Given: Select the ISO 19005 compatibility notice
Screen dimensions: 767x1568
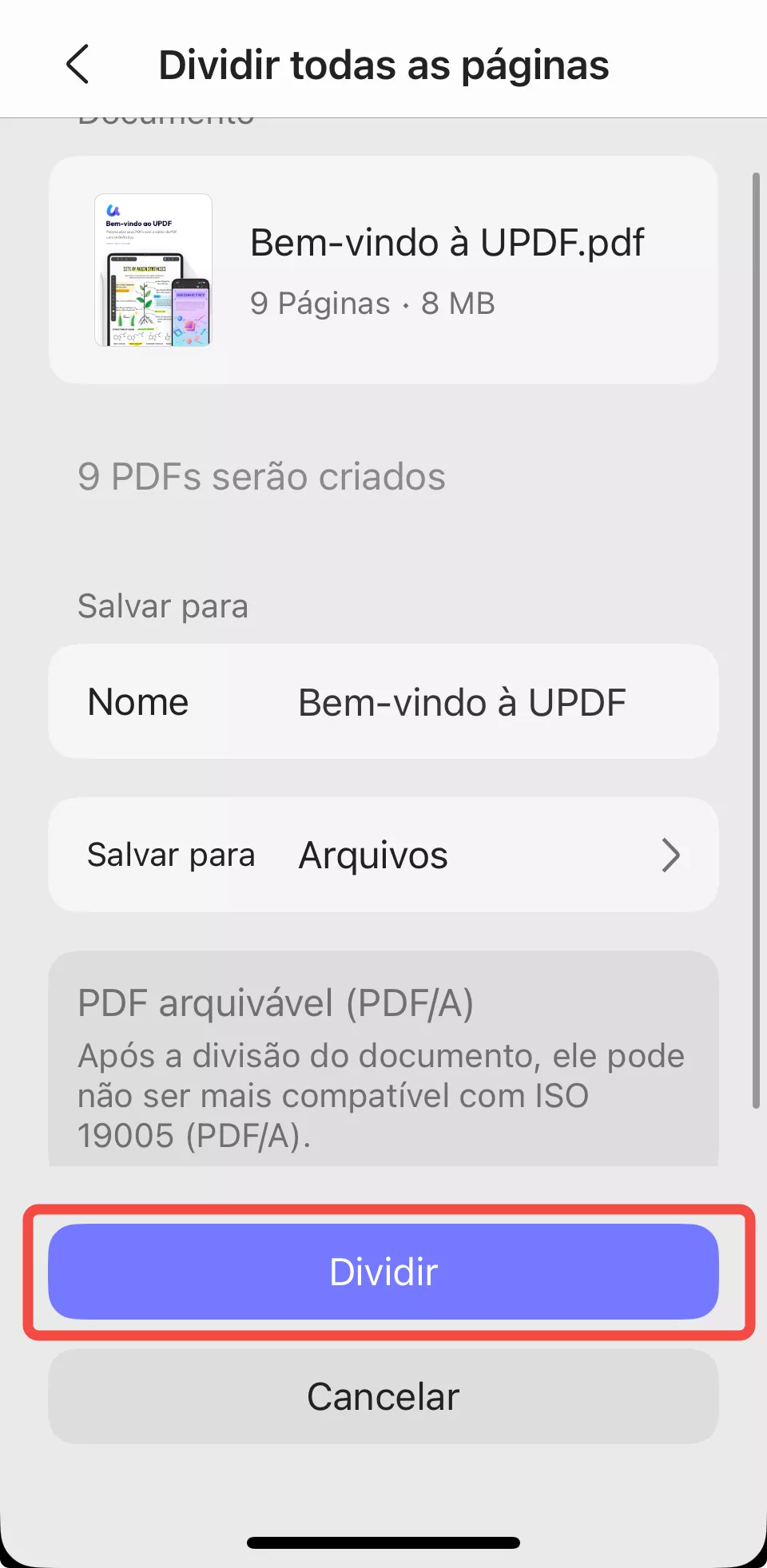Looking at the screenshot, I should pos(380,1095).
